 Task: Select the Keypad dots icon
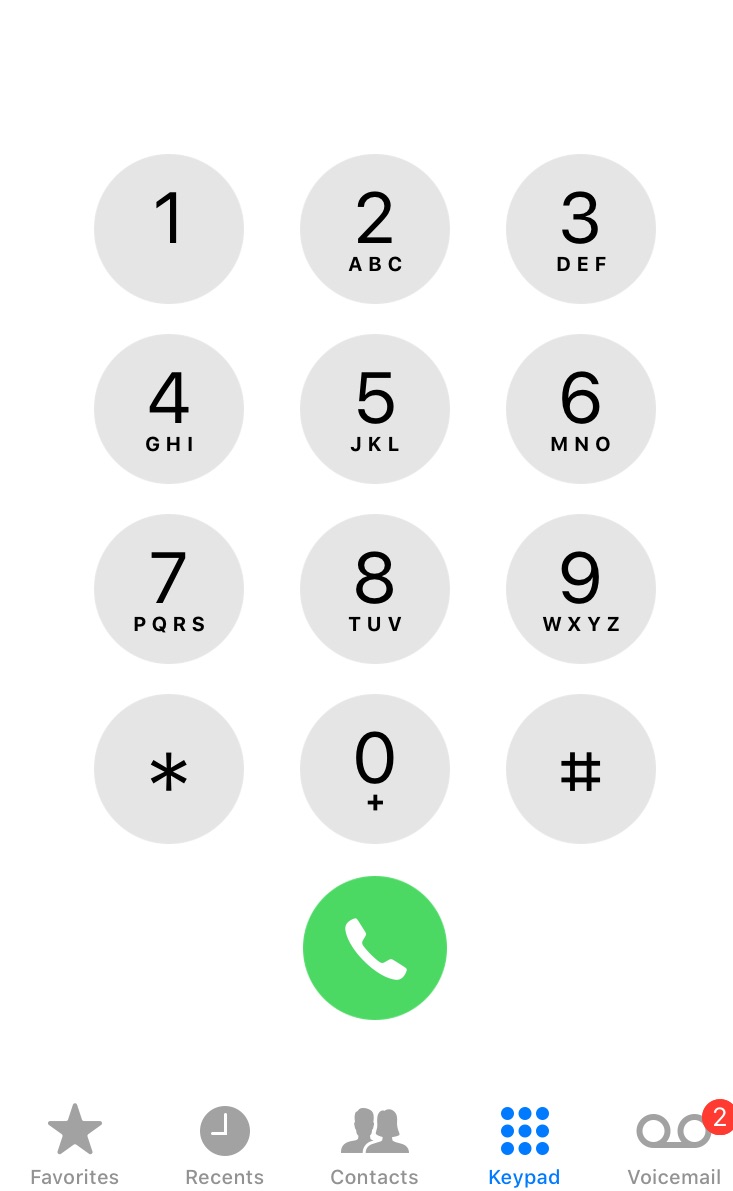click(524, 1130)
